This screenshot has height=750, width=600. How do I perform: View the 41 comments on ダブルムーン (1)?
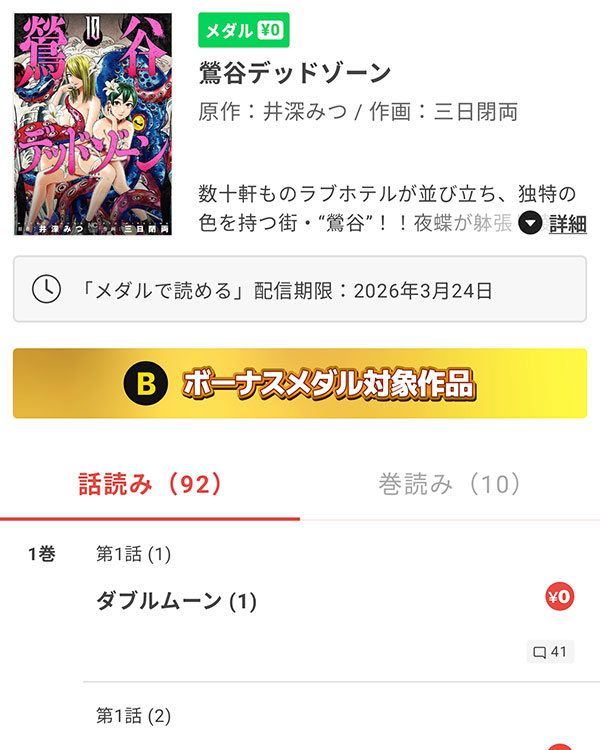550,653
